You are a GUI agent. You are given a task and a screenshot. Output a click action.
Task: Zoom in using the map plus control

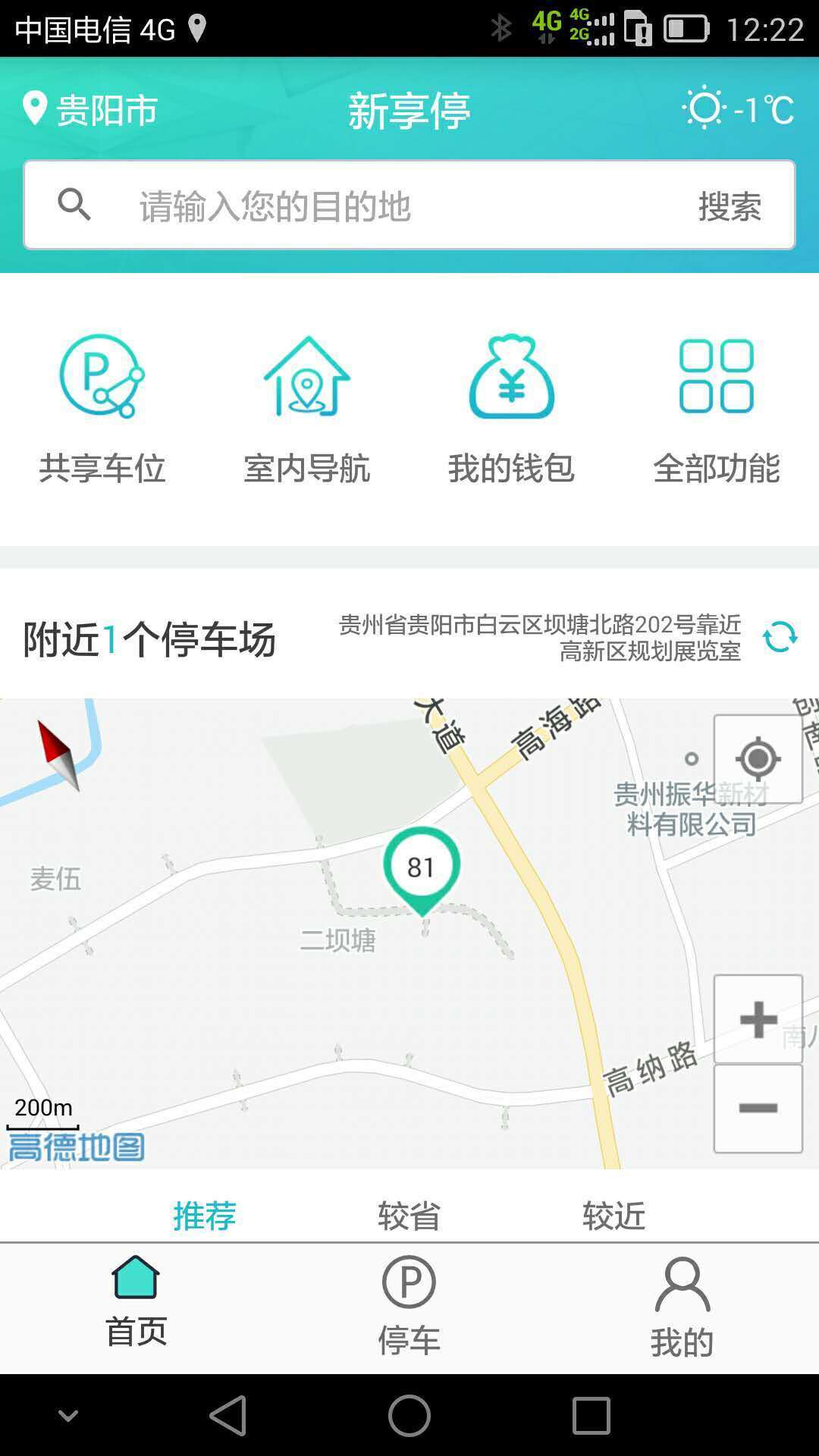[758, 1017]
